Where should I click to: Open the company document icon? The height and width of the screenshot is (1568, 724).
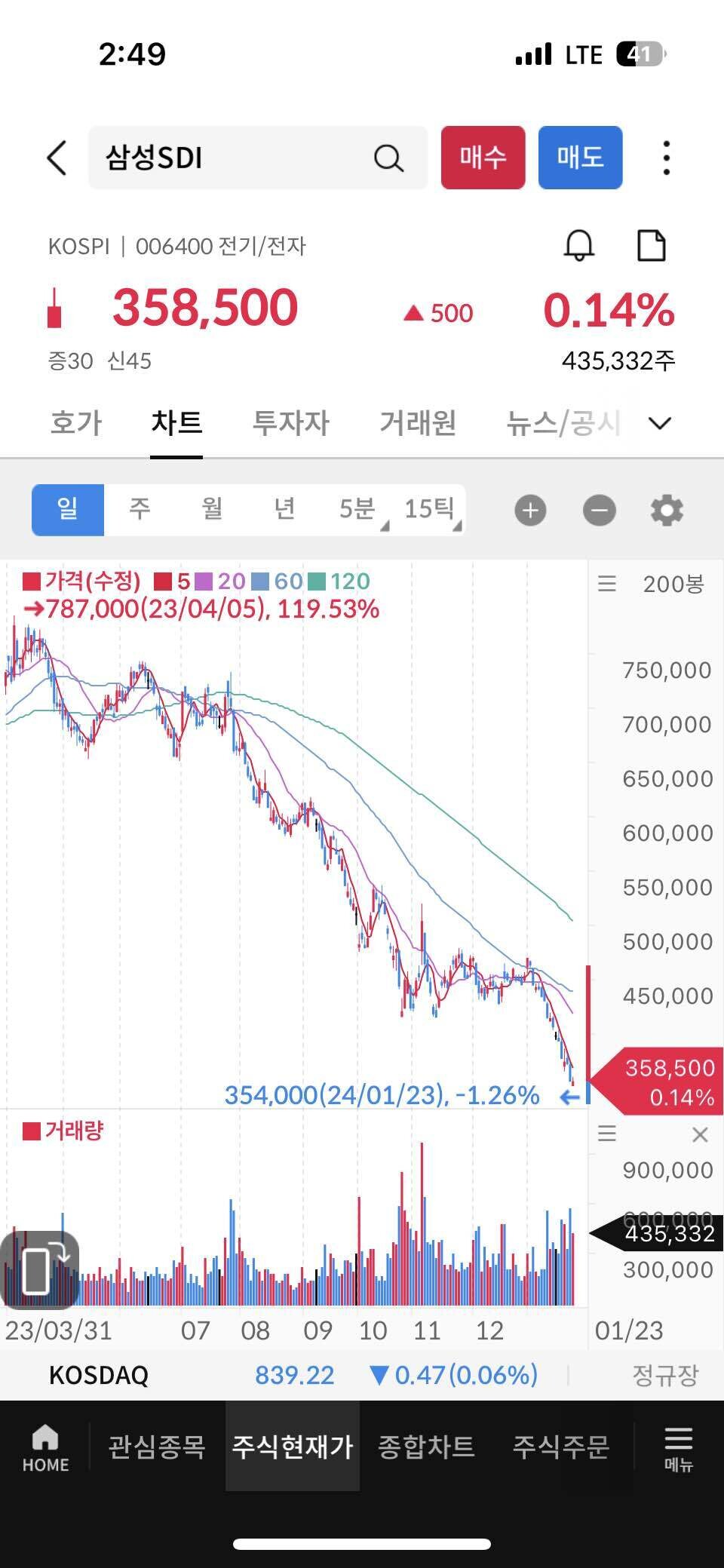[653, 244]
